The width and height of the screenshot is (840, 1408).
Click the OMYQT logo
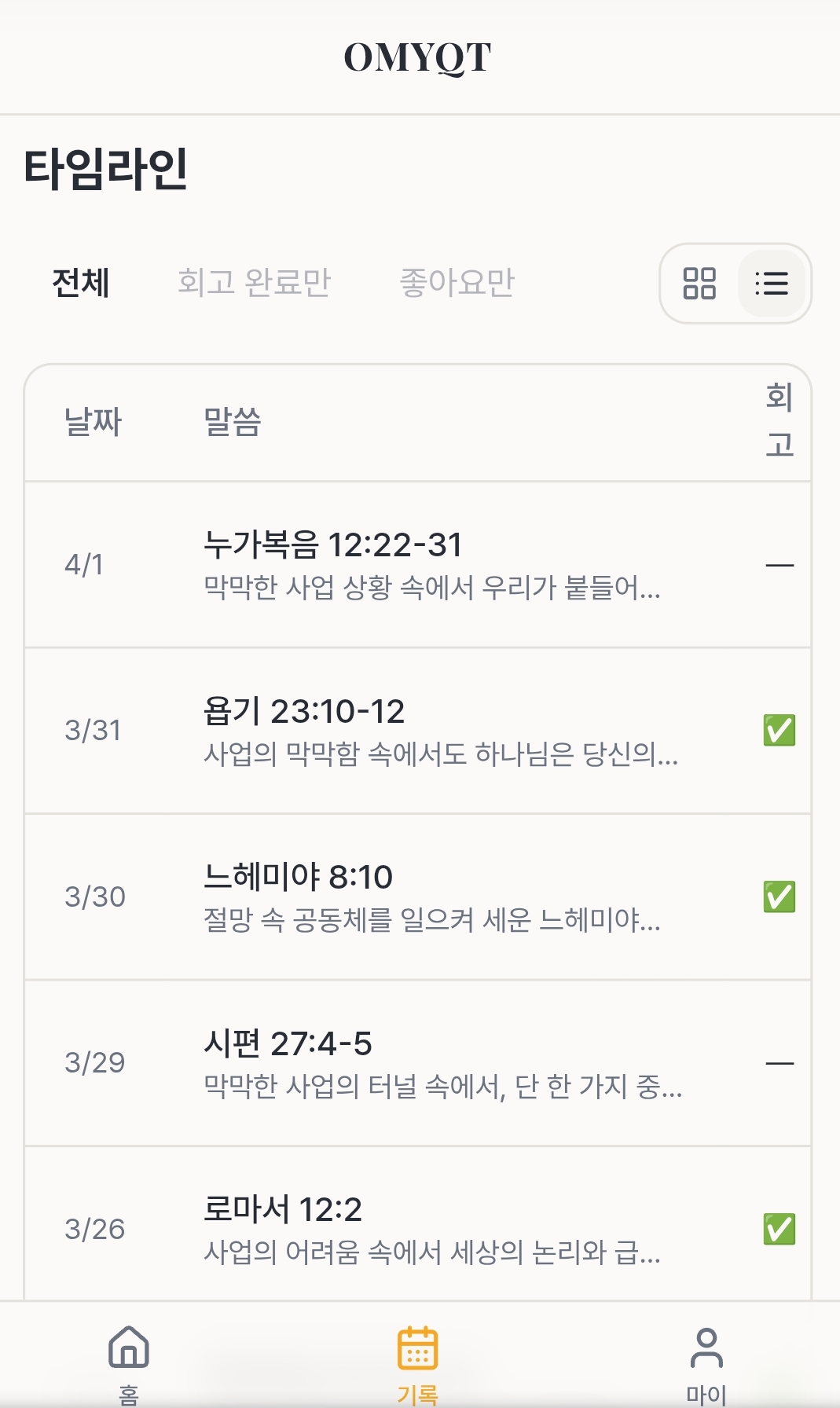coord(420,56)
